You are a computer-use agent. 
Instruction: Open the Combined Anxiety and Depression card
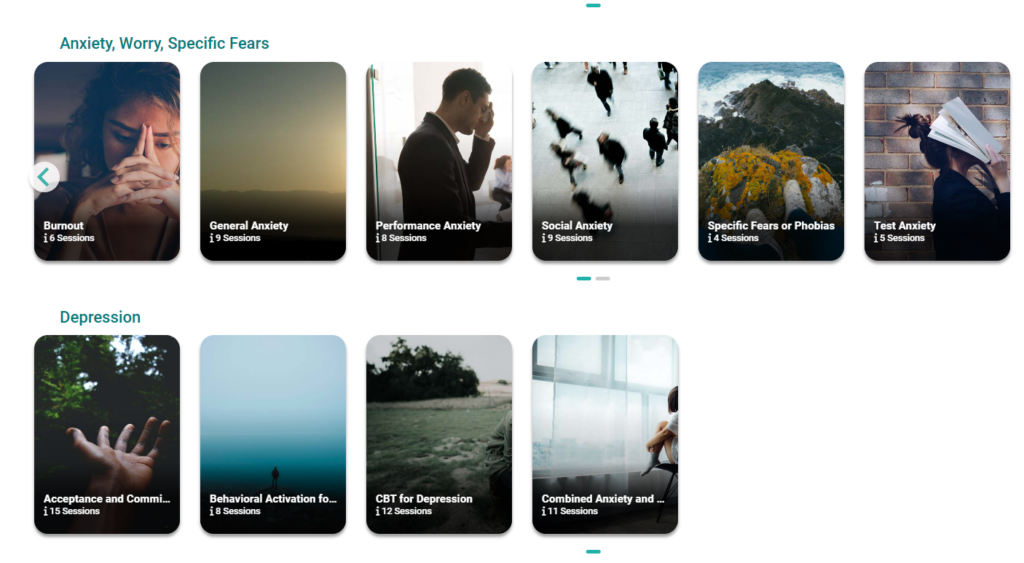point(605,434)
